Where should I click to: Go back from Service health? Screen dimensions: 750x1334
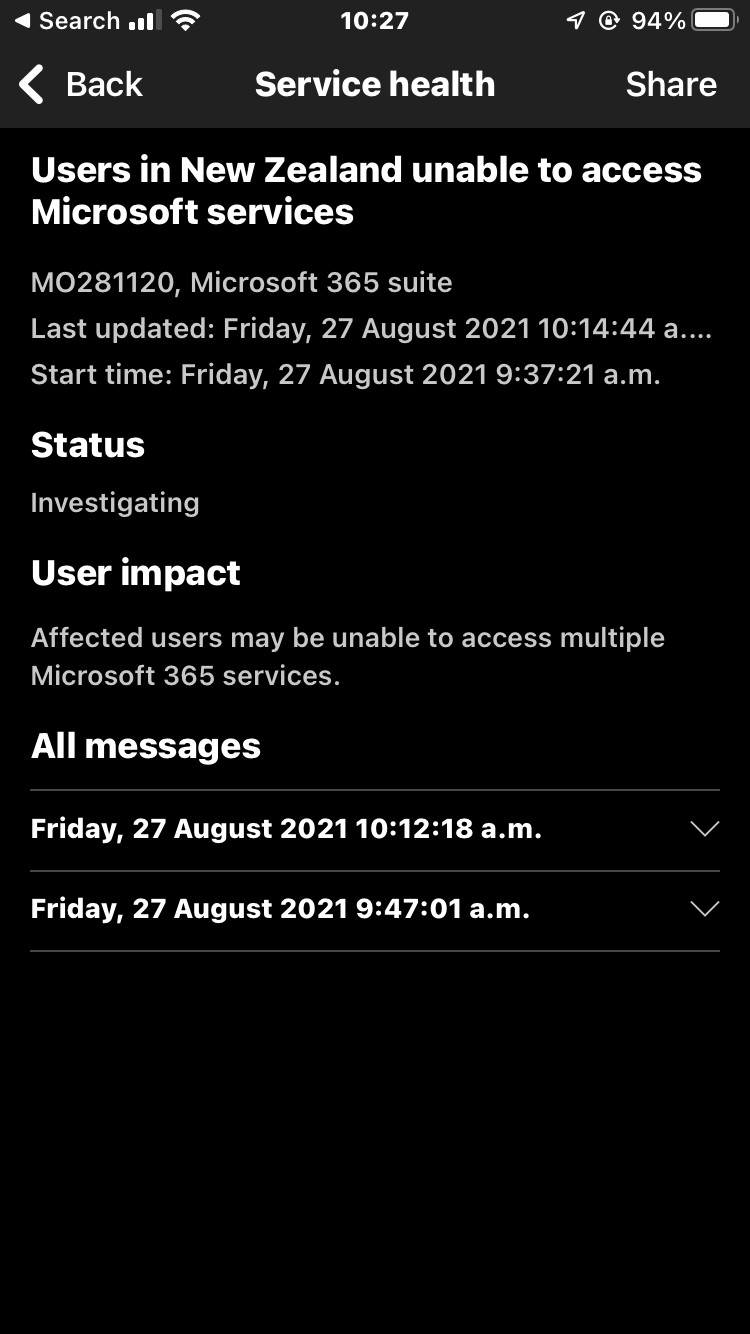82,85
